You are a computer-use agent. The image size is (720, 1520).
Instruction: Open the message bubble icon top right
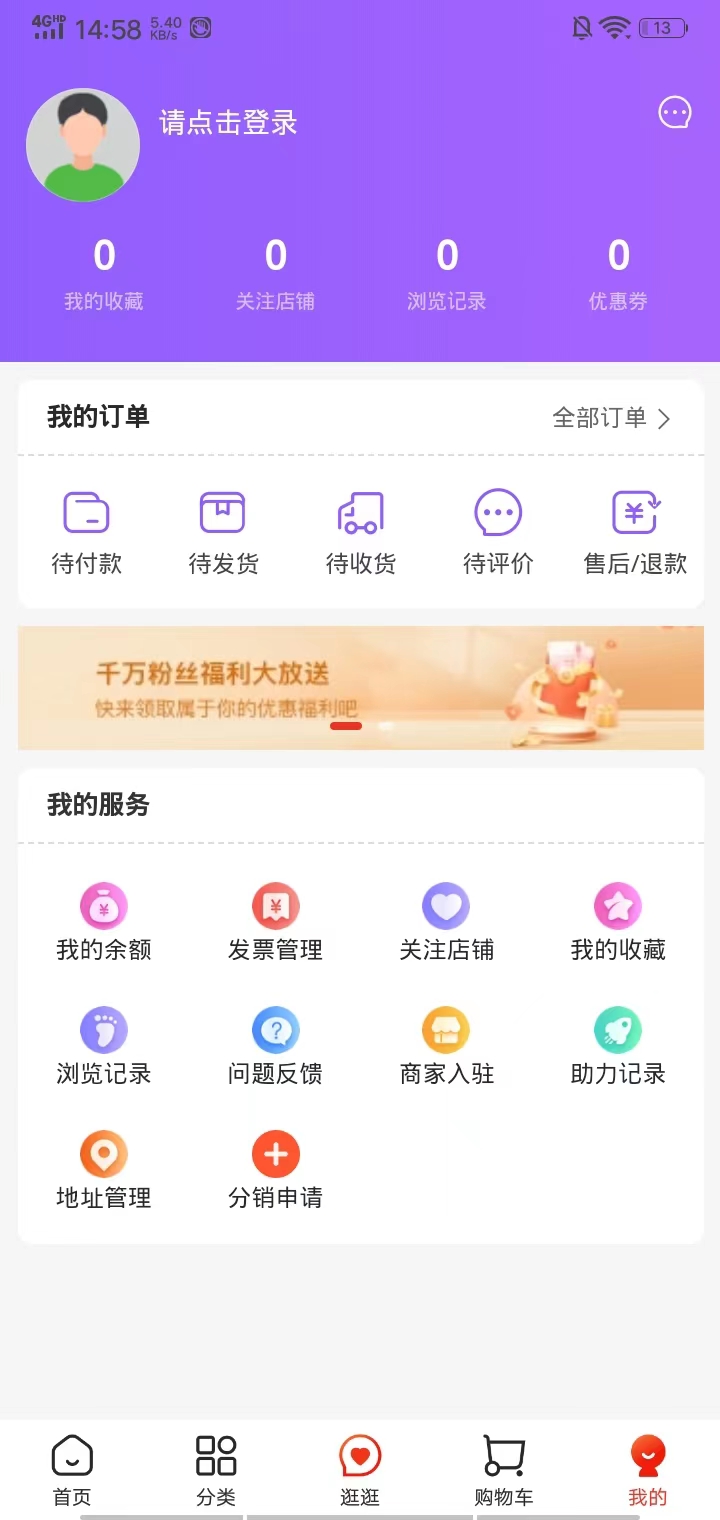point(674,113)
